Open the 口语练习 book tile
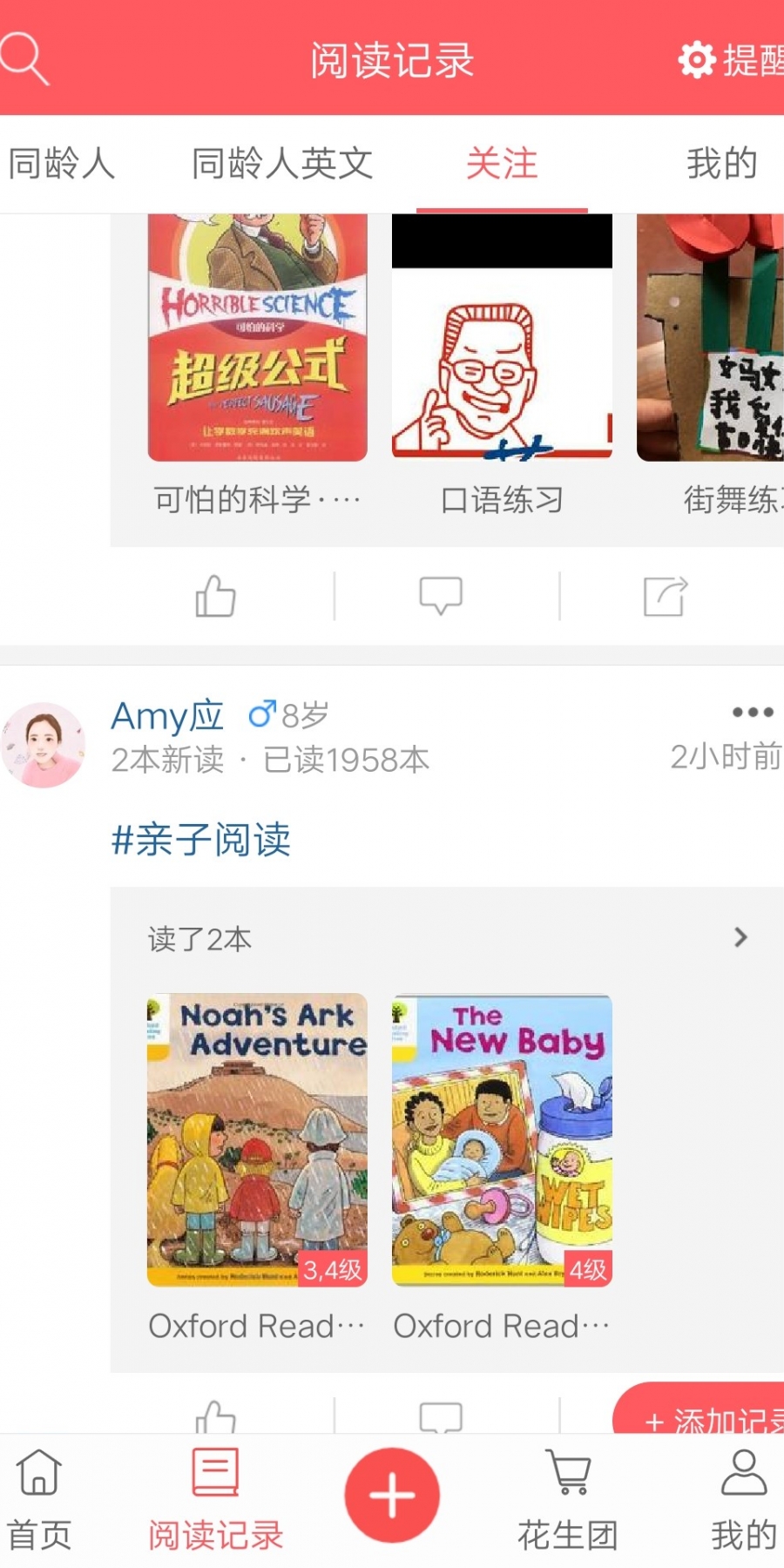This screenshot has height=1568, width=784. tap(502, 338)
